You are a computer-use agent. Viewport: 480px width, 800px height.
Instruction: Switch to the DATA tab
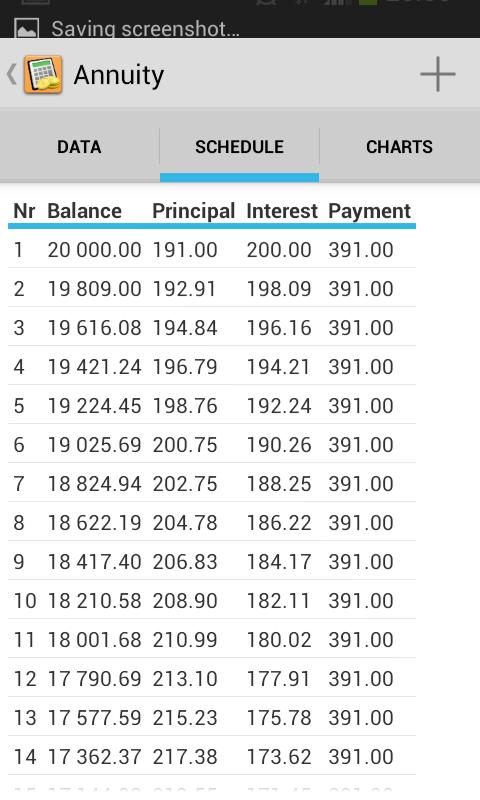tap(79, 147)
